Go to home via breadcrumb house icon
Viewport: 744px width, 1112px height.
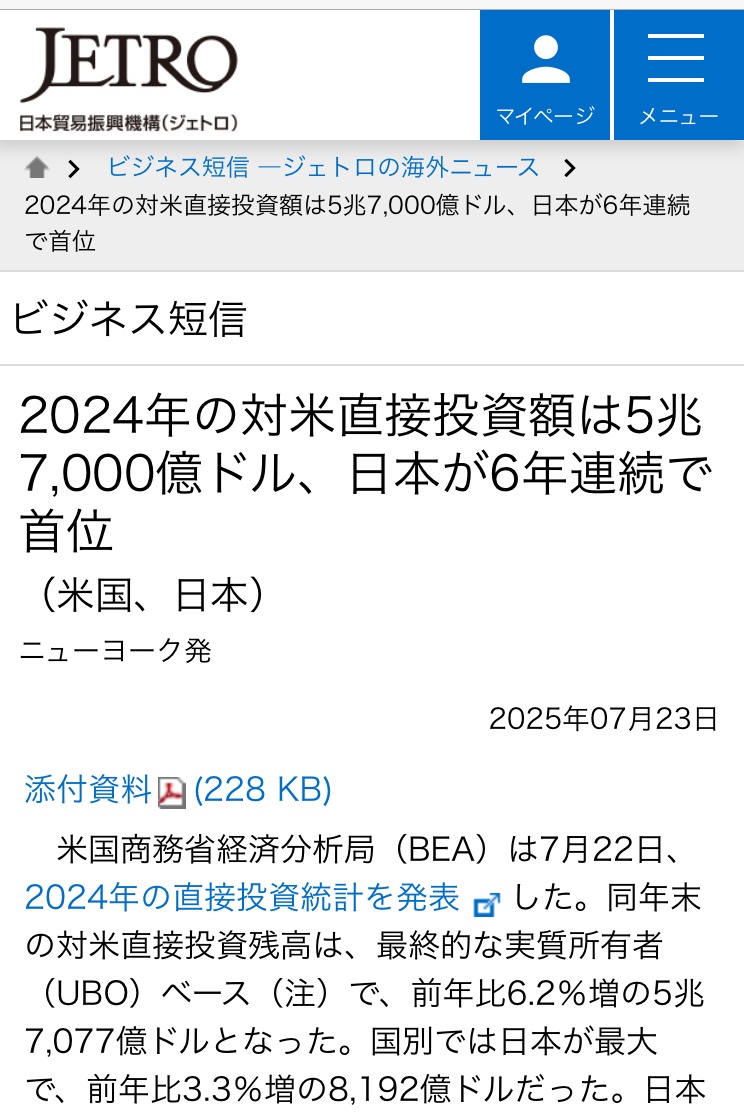37,168
